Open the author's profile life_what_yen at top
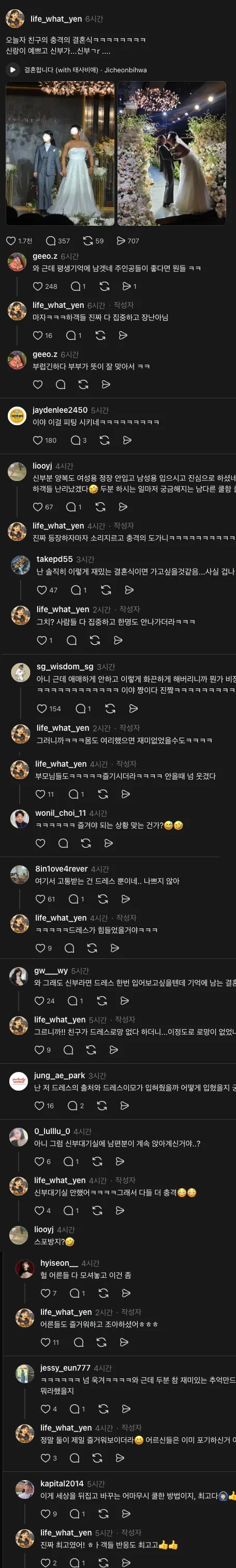Screen dimensions: 236x1568 click(56, 19)
